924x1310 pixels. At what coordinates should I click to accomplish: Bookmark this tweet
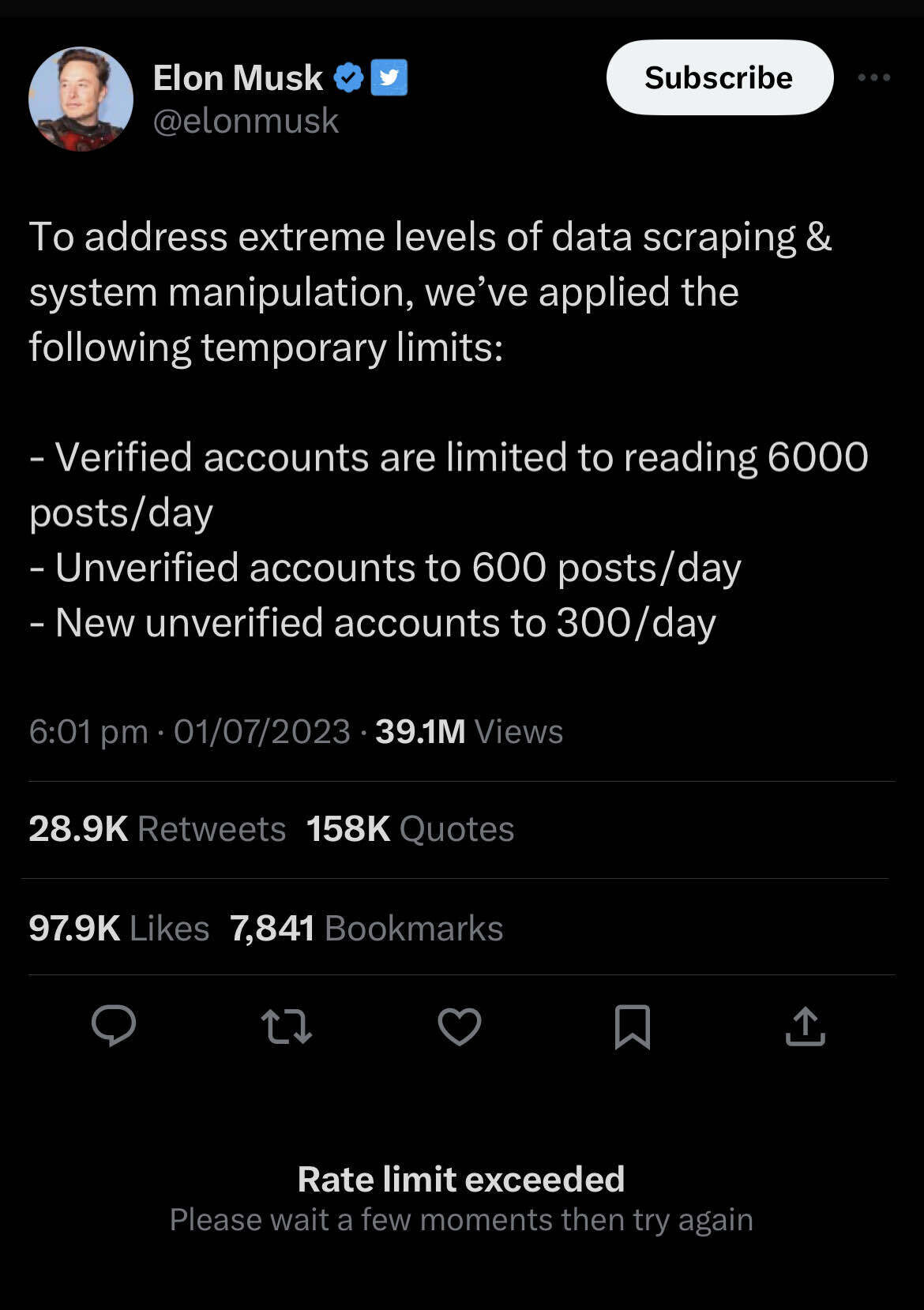[x=632, y=1026]
